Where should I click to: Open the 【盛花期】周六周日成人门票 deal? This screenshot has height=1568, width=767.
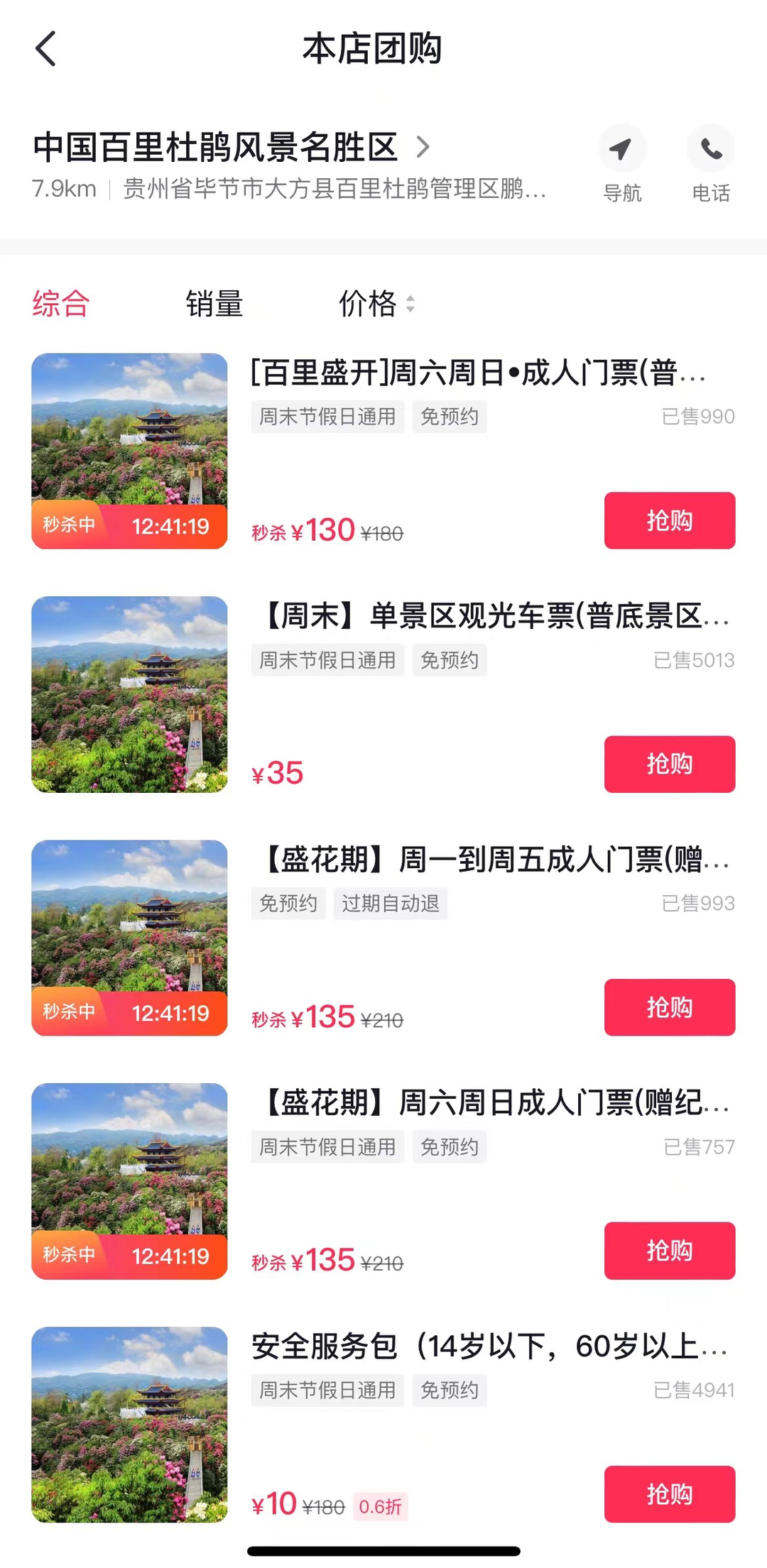click(x=490, y=1103)
